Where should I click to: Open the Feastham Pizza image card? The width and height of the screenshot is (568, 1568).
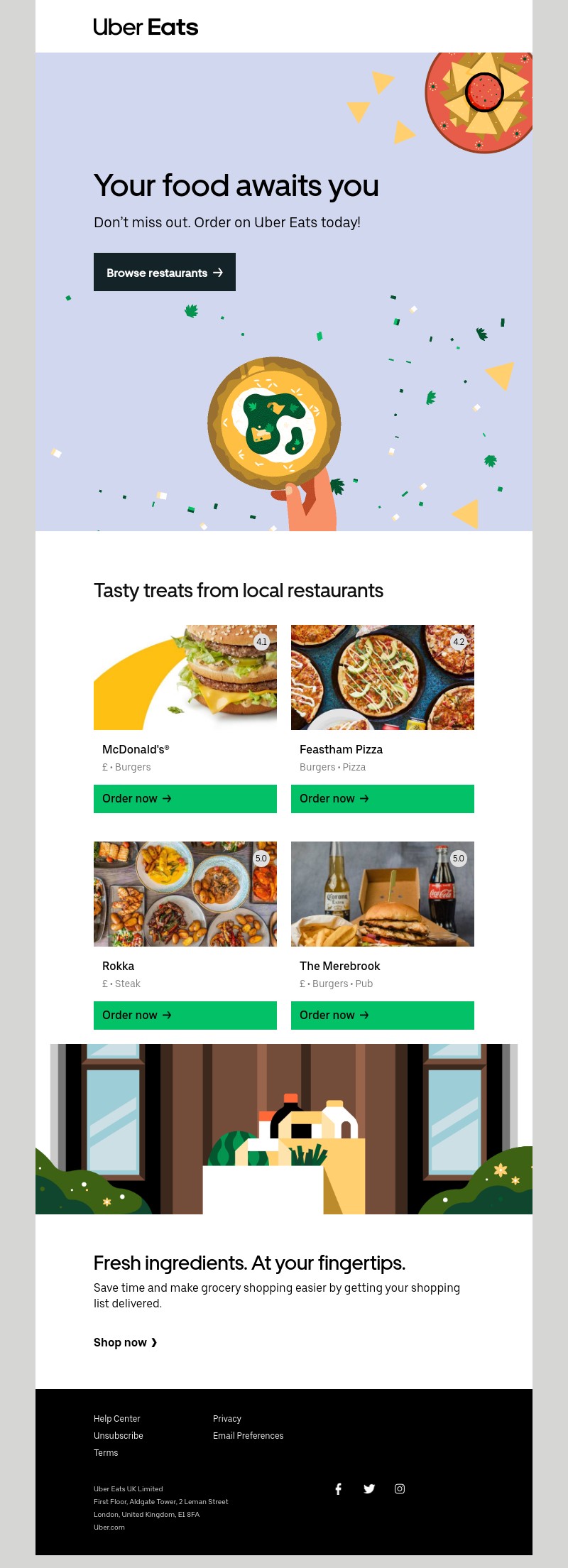click(x=382, y=677)
